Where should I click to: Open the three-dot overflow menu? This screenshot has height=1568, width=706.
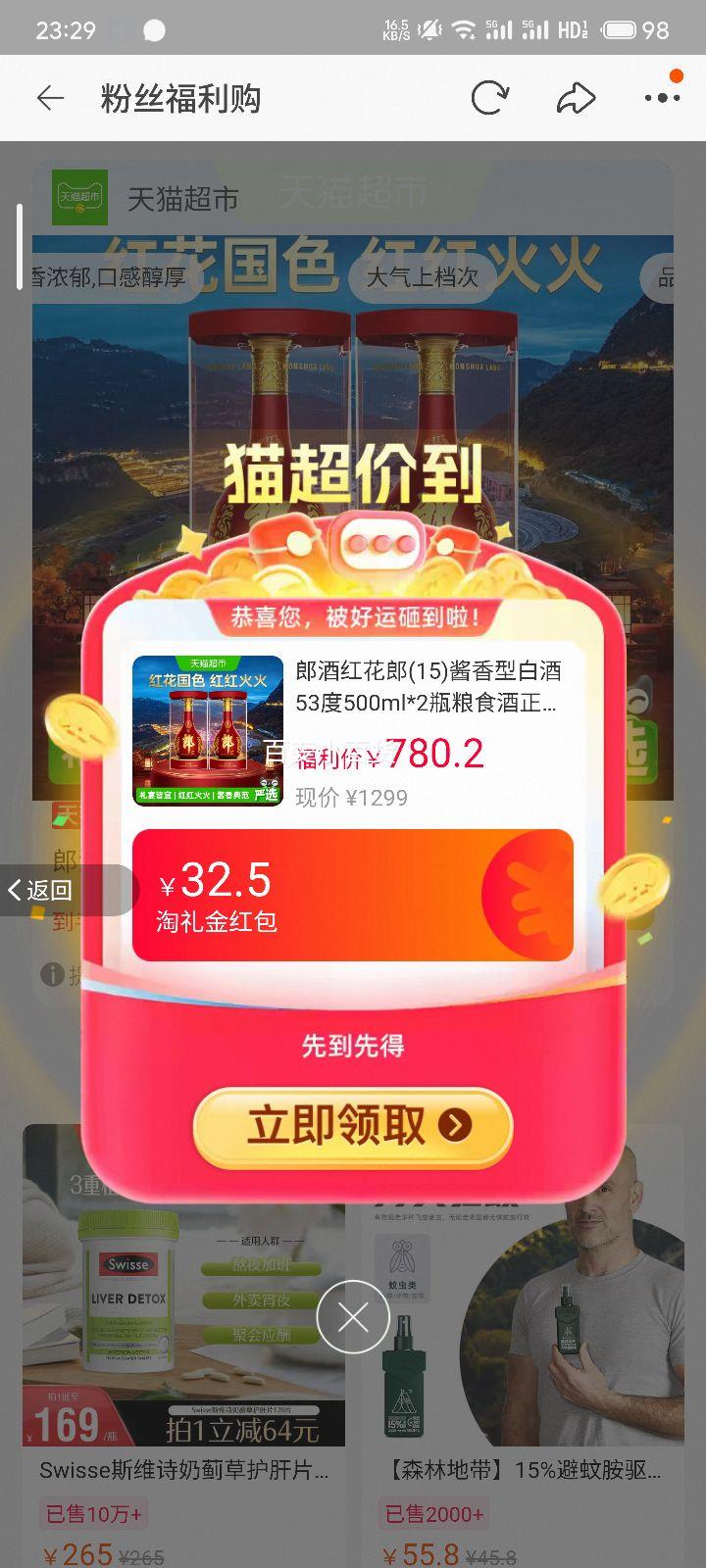pos(662,98)
